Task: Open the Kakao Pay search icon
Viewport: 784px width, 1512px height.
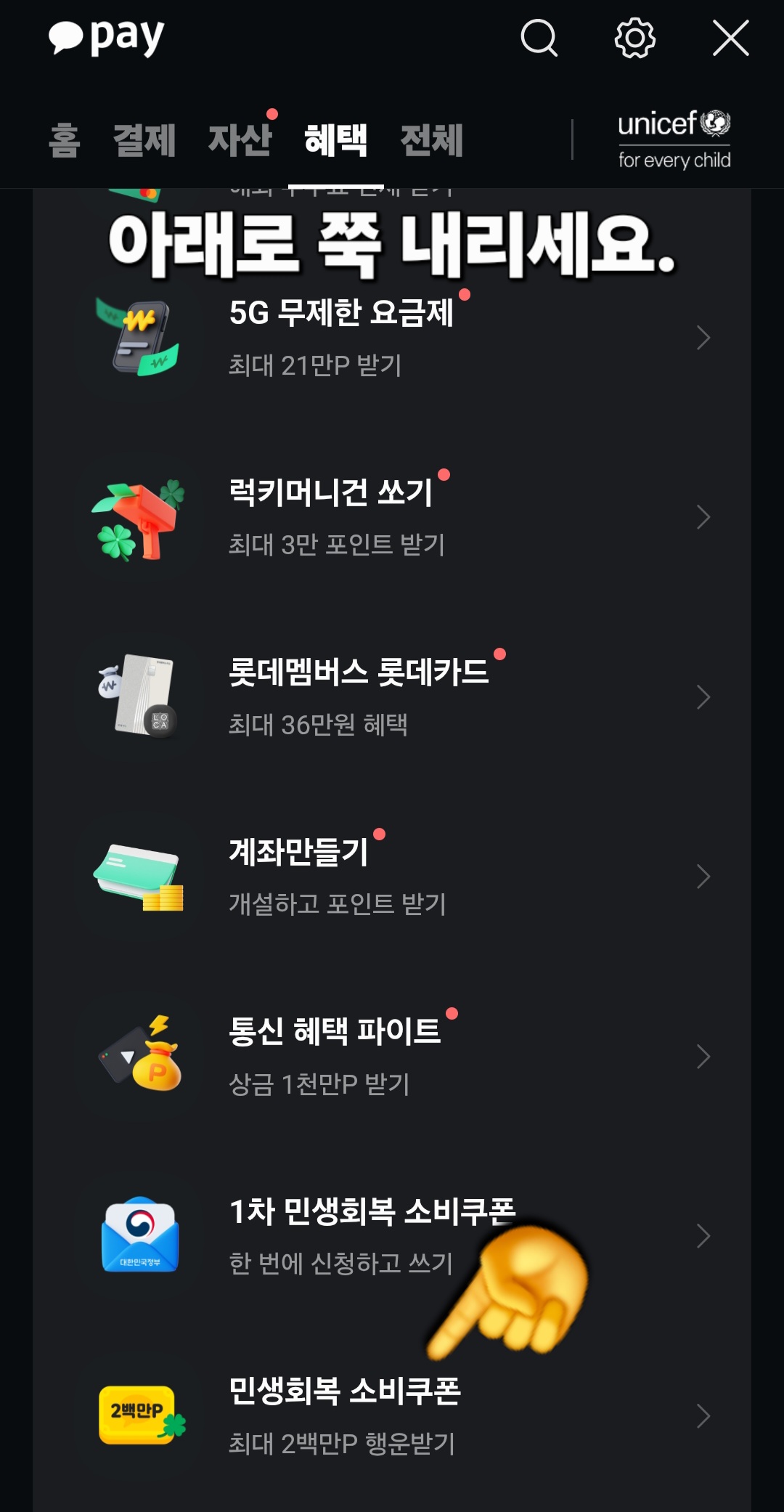Action: tap(540, 40)
